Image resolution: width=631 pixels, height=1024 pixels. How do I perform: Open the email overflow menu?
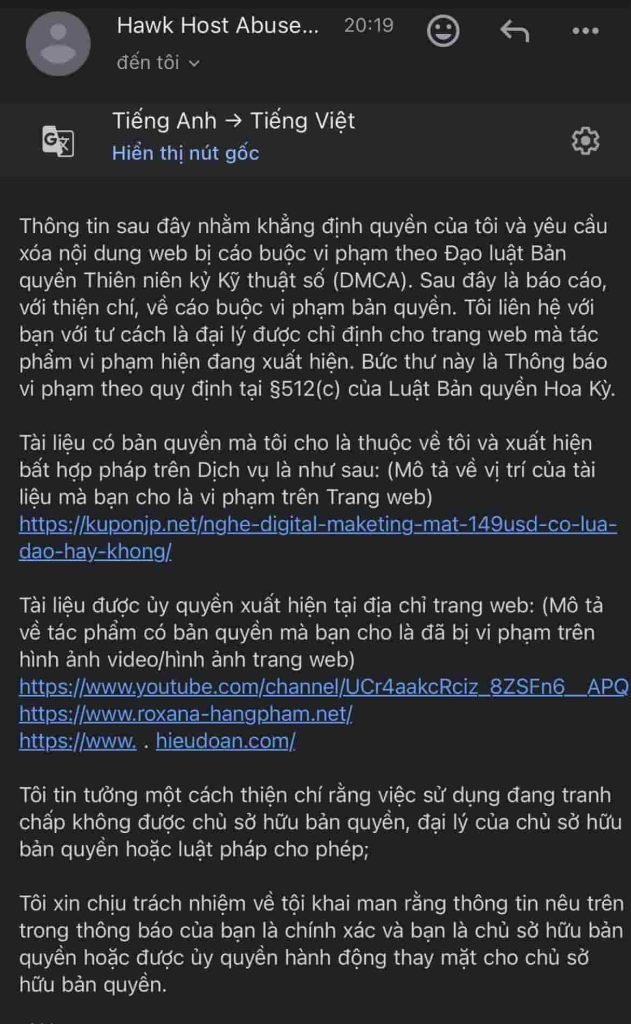click(x=585, y=31)
